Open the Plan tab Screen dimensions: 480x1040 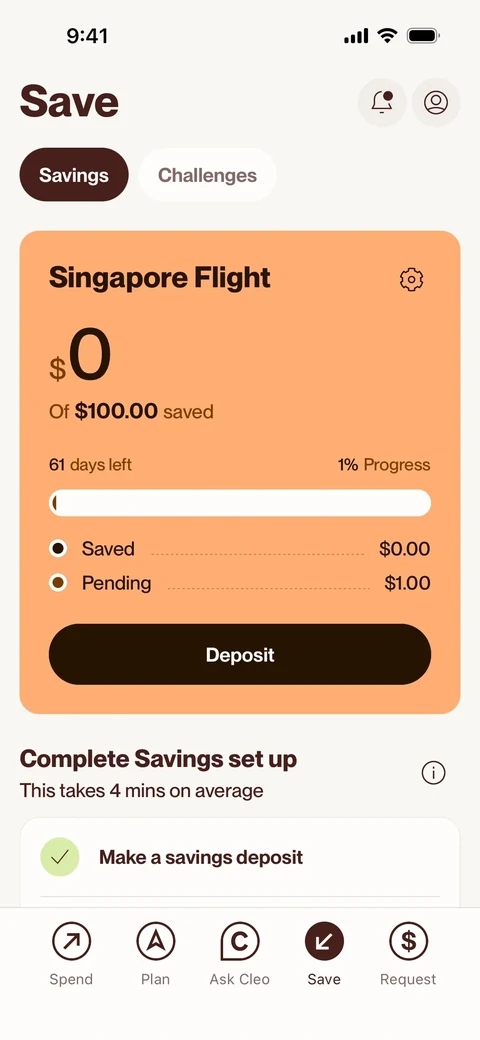(156, 954)
